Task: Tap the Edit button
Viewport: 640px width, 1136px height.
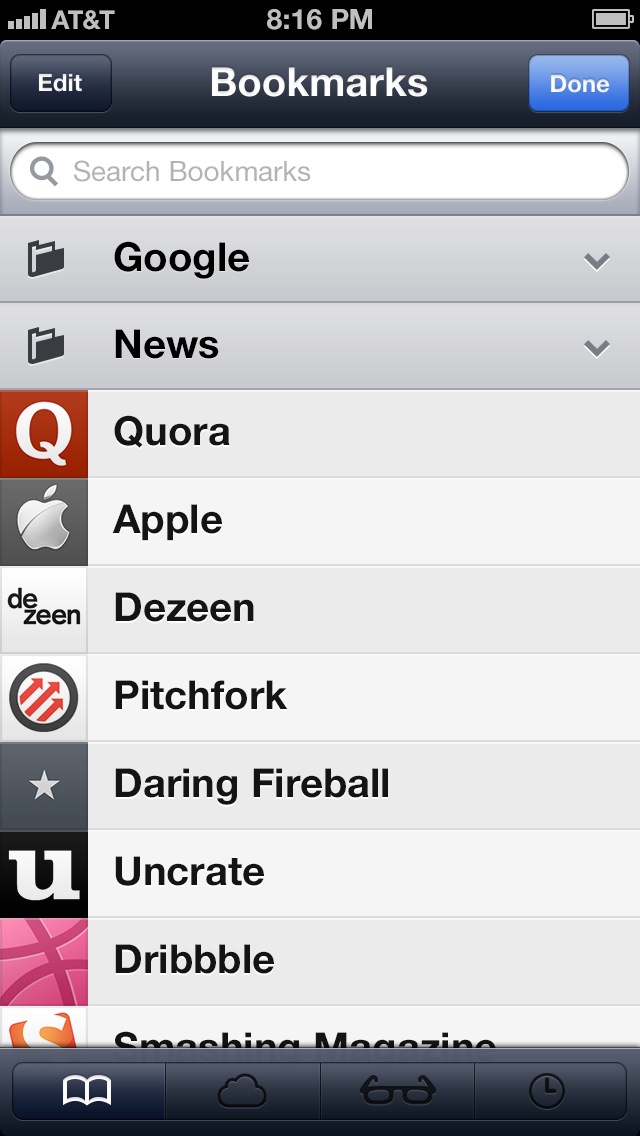Action: (60, 83)
